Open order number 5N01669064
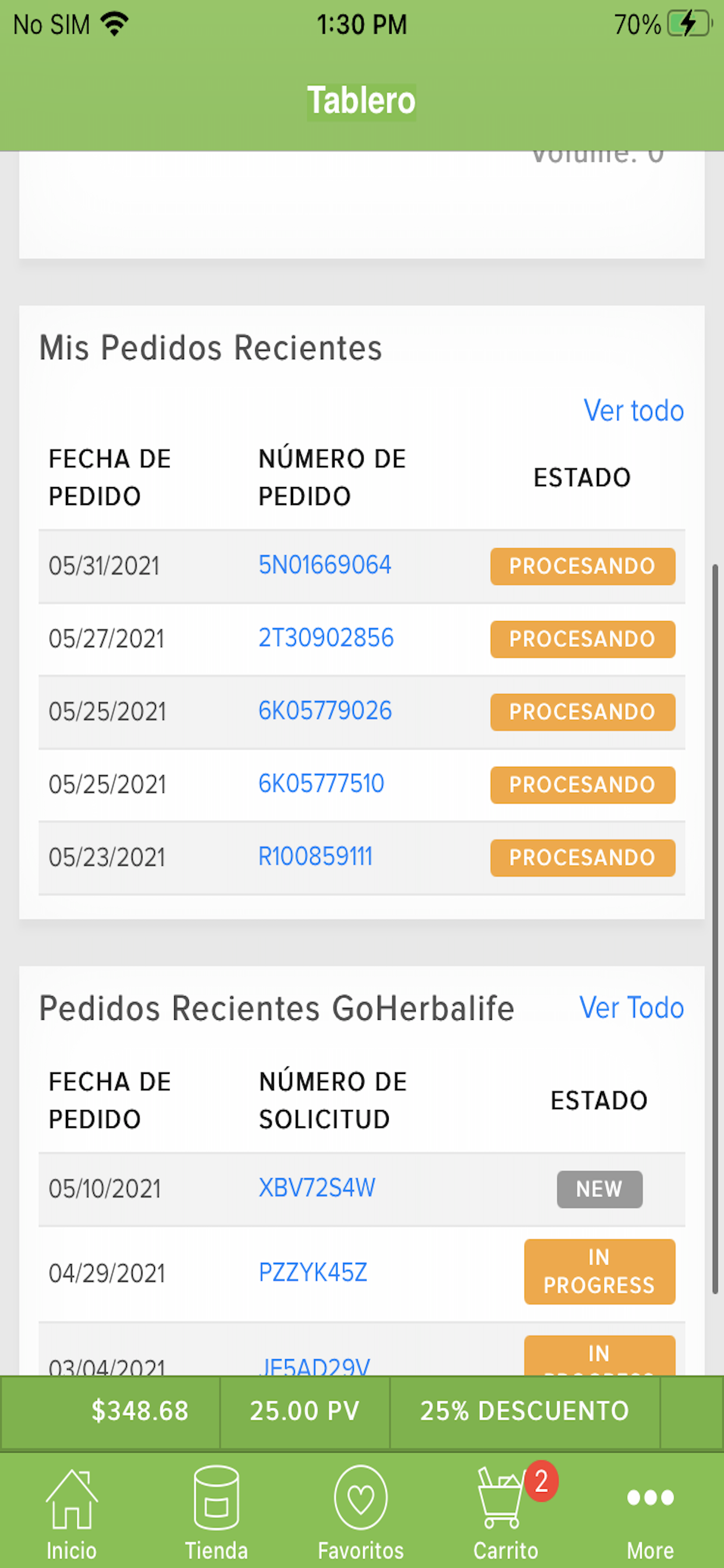Image resolution: width=724 pixels, height=1568 pixels. (325, 565)
